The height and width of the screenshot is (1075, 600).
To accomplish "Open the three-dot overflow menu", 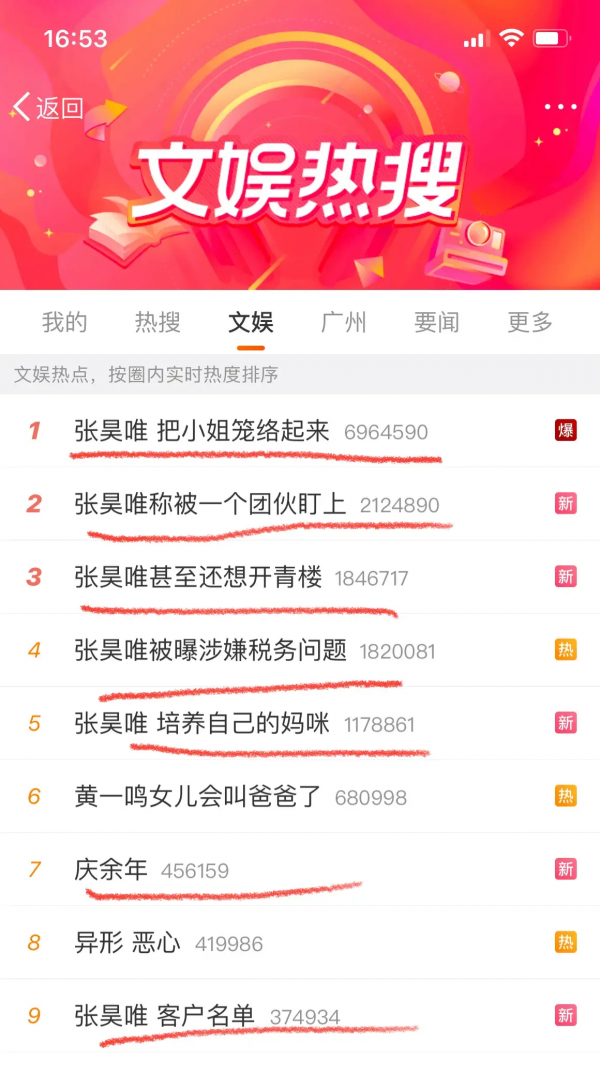I will tap(560, 107).
